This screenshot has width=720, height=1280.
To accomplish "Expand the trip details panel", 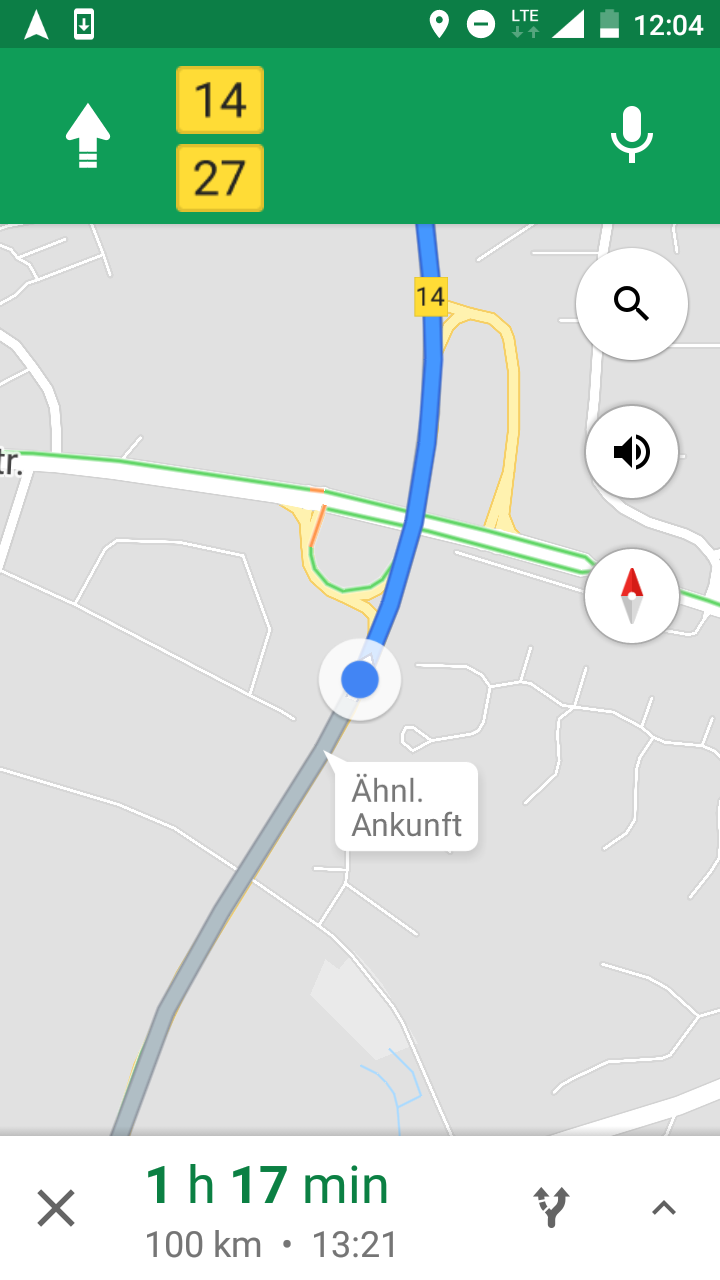I will [663, 1208].
